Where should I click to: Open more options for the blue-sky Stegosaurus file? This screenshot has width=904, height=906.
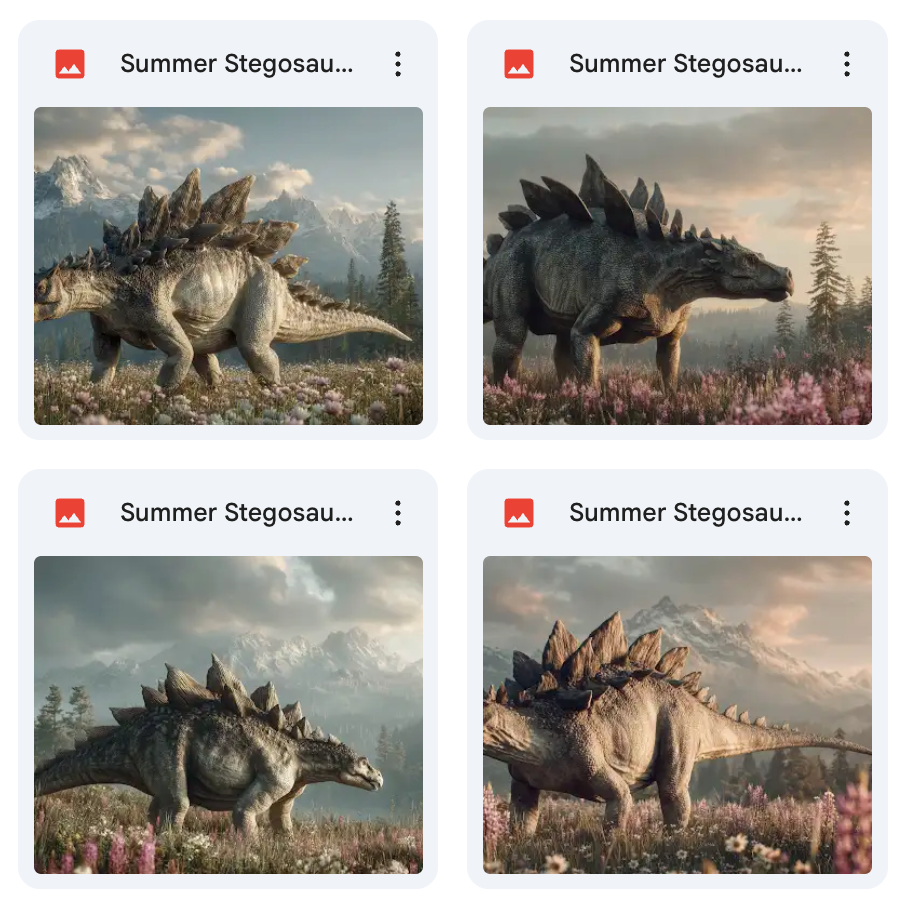pos(398,64)
